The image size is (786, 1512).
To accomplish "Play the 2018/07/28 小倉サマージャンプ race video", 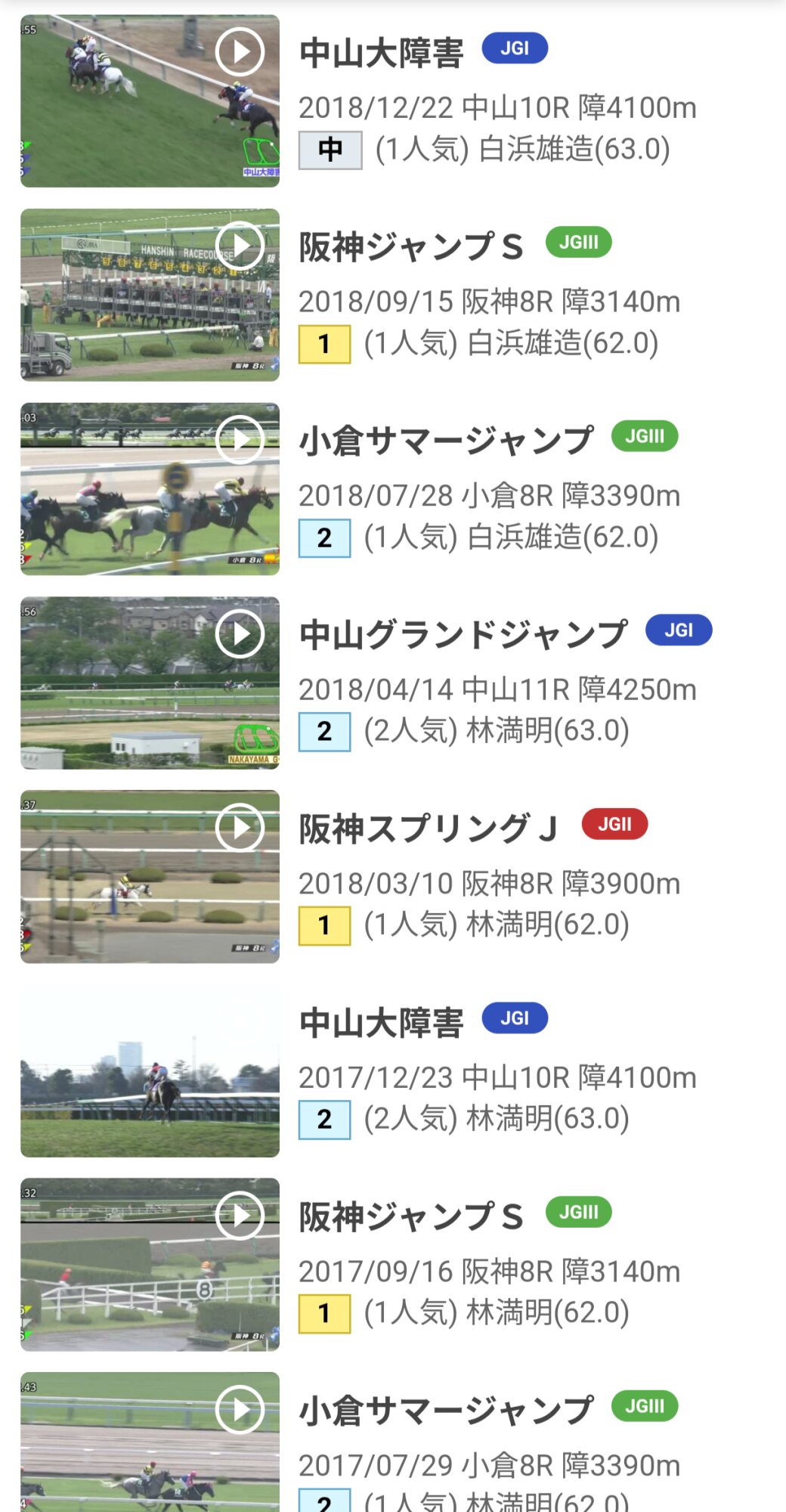I will point(240,439).
